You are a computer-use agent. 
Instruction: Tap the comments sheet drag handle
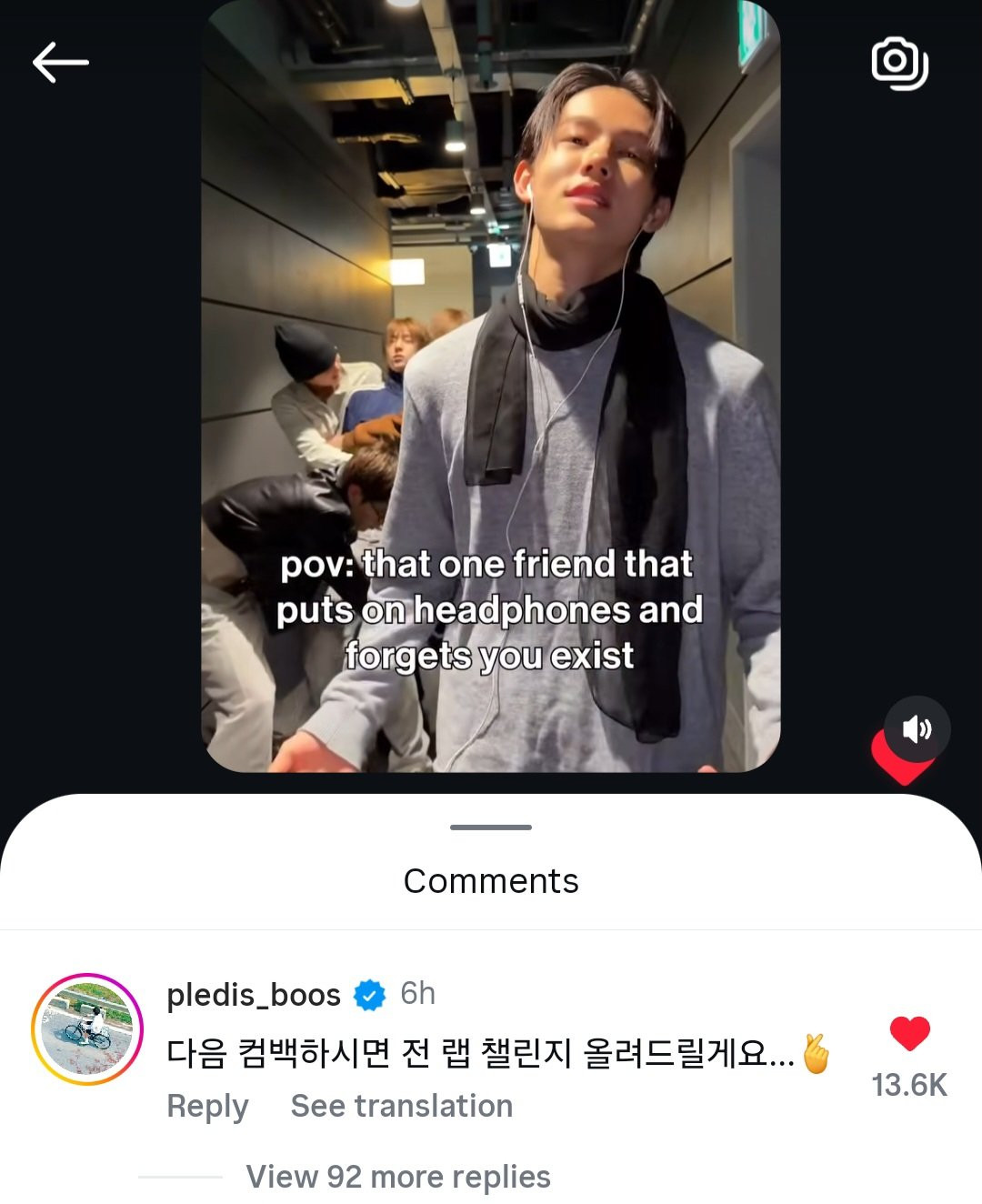pyautogui.click(x=491, y=828)
